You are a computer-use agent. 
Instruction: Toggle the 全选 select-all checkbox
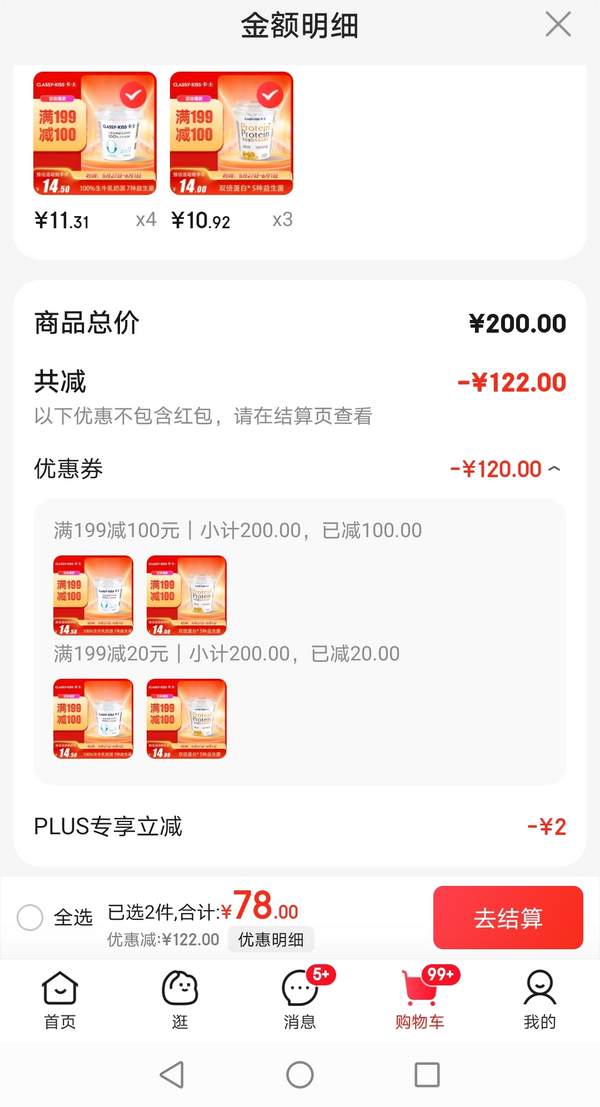pos(31,917)
